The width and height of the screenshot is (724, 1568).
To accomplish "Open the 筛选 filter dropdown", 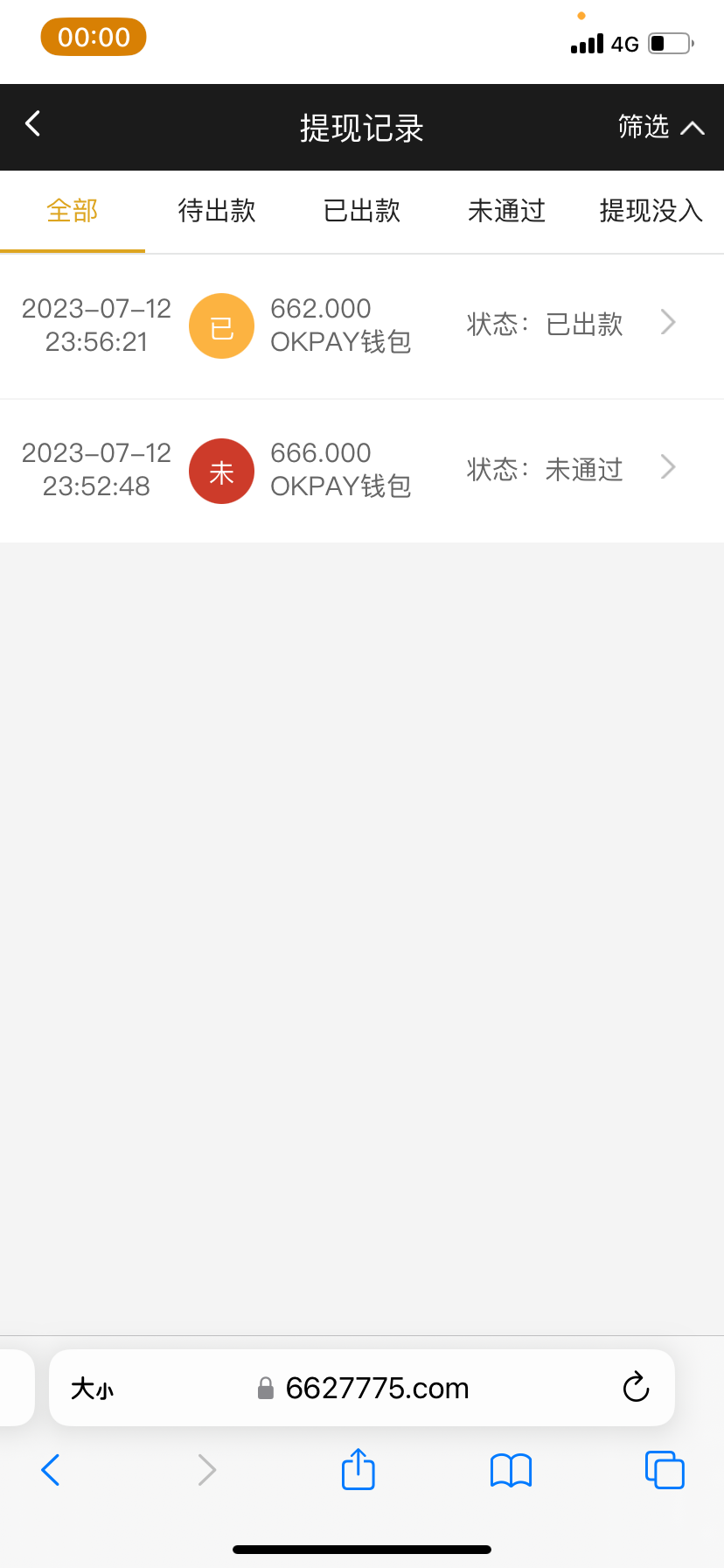I will click(x=660, y=128).
